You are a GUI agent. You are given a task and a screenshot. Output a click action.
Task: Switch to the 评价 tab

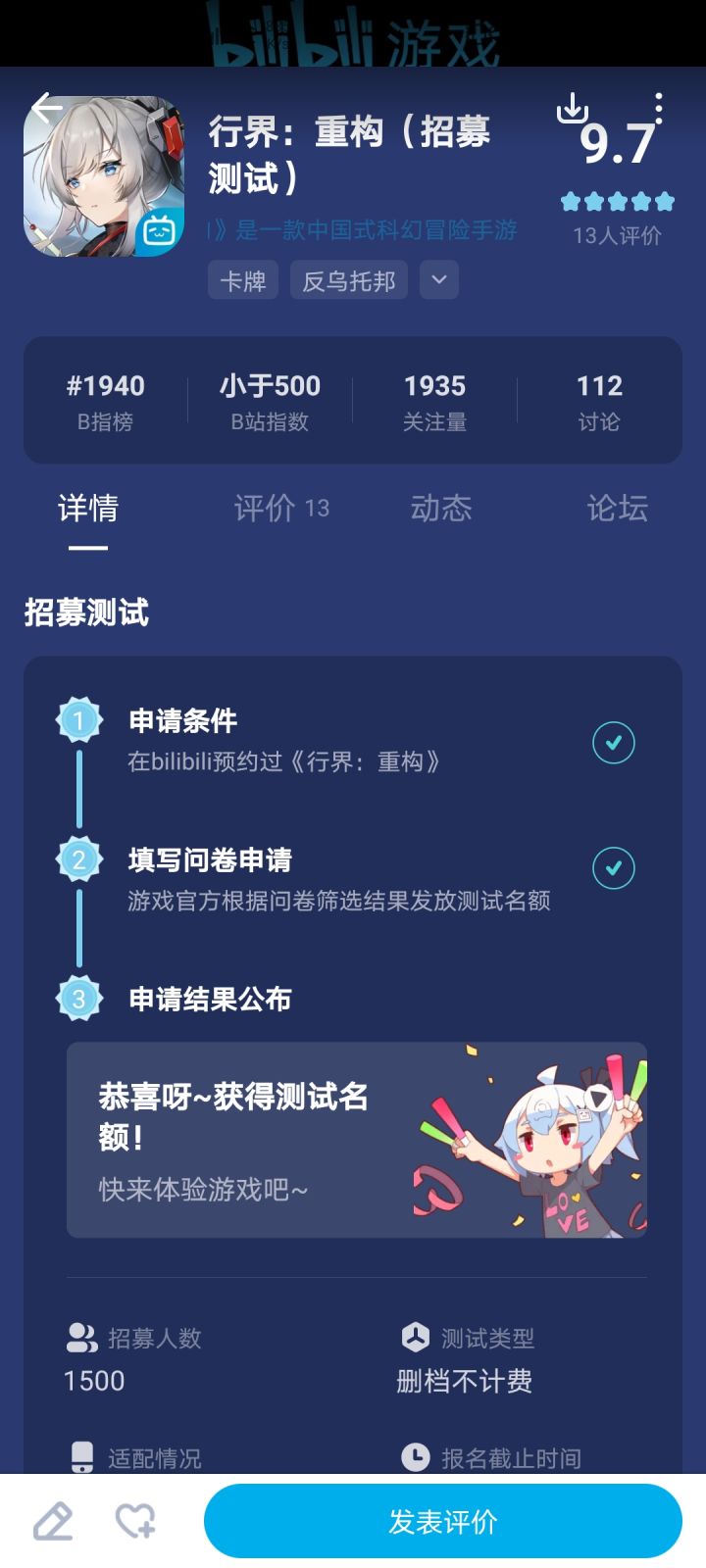pyautogui.click(x=280, y=509)
